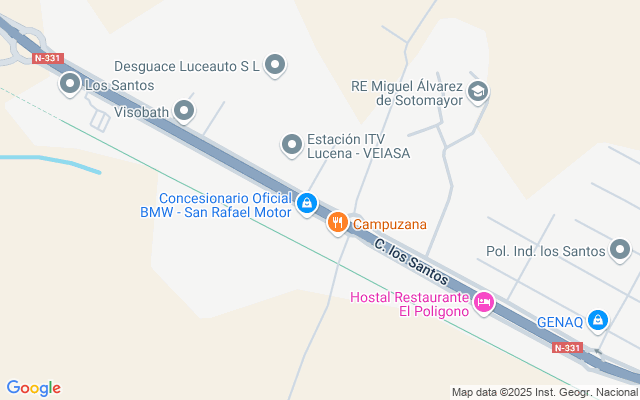640x400 pixels.
Task: Select the Los Santos location marker
Action: click(x=70, y=84)
